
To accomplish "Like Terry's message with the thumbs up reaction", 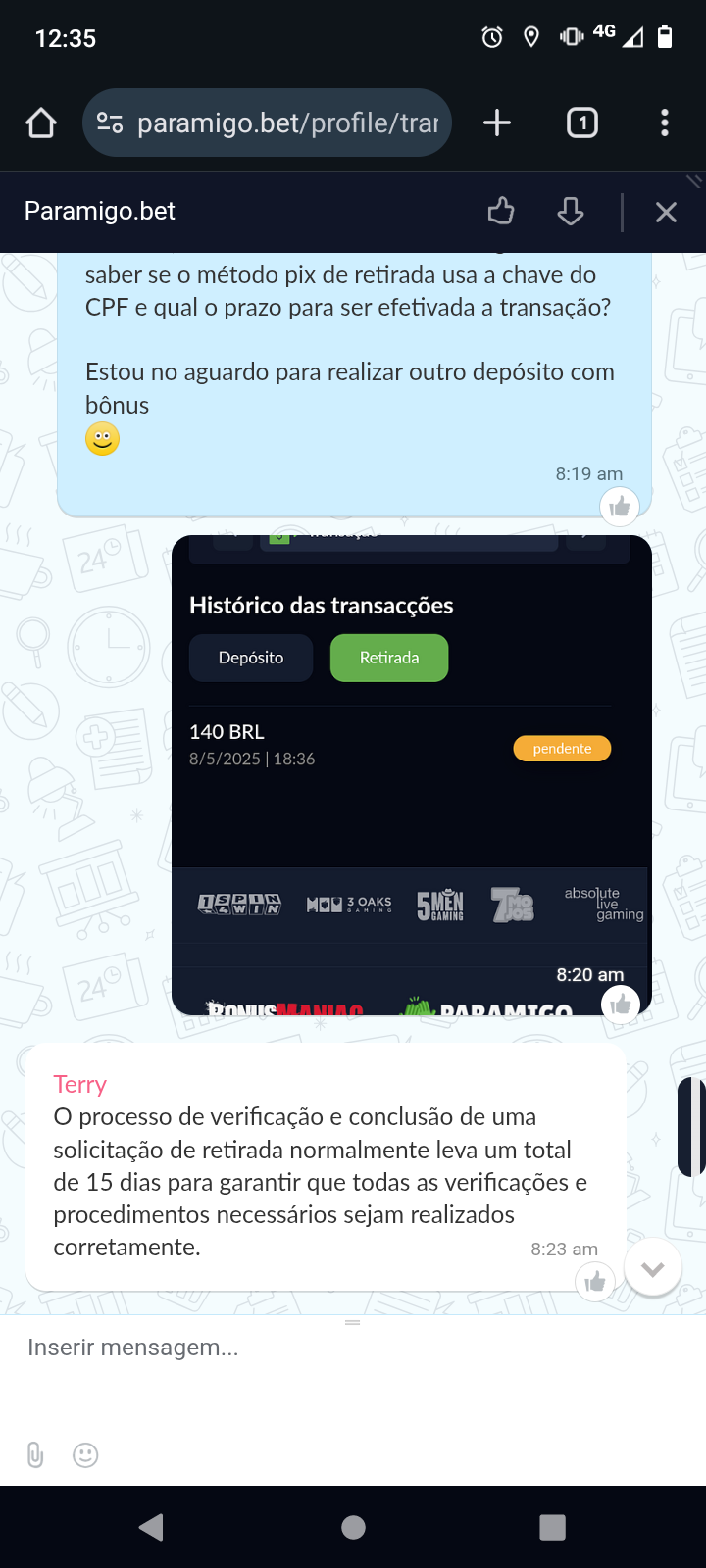I will [595, 1281].
